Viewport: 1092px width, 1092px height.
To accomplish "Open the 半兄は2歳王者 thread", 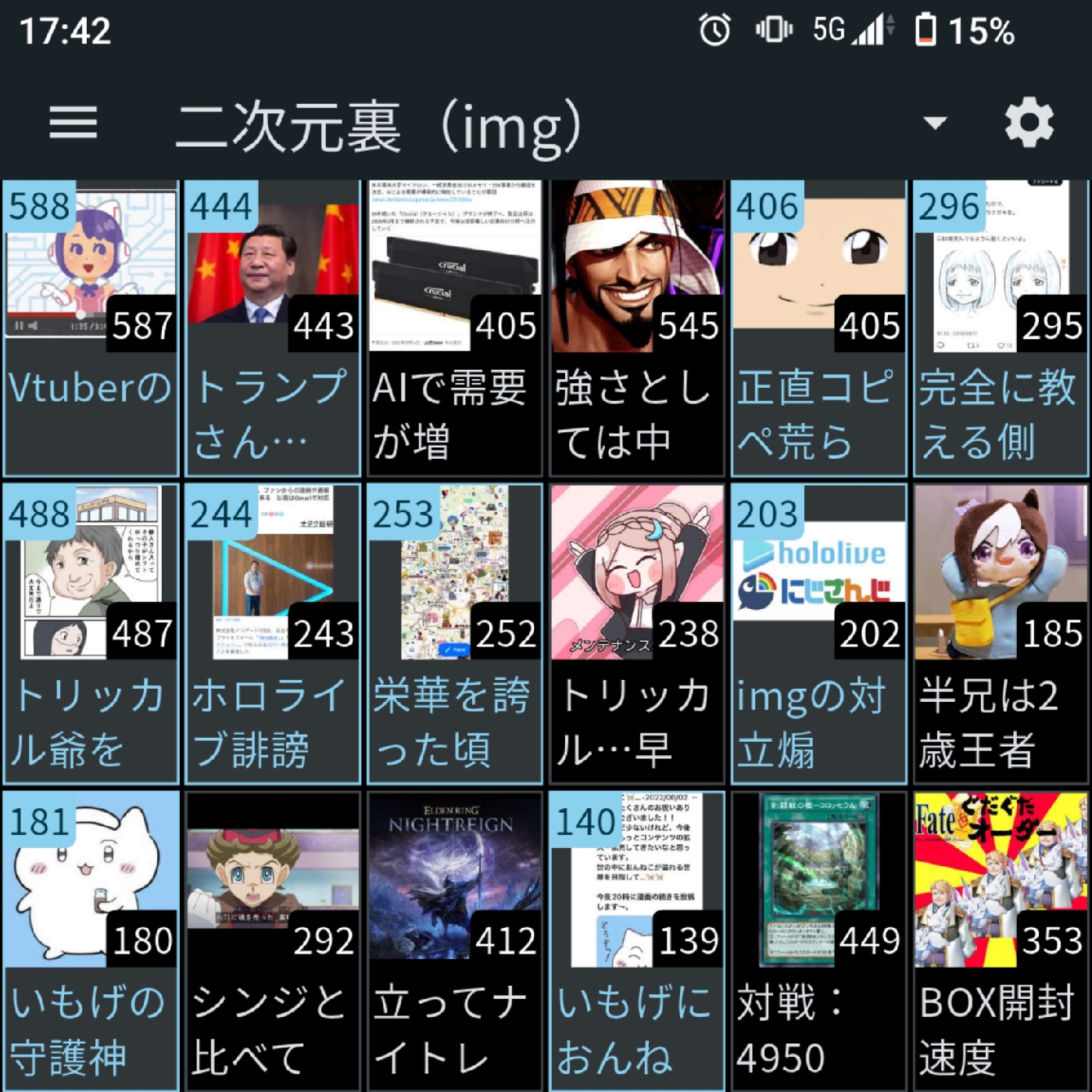I will pos(1001,633).
